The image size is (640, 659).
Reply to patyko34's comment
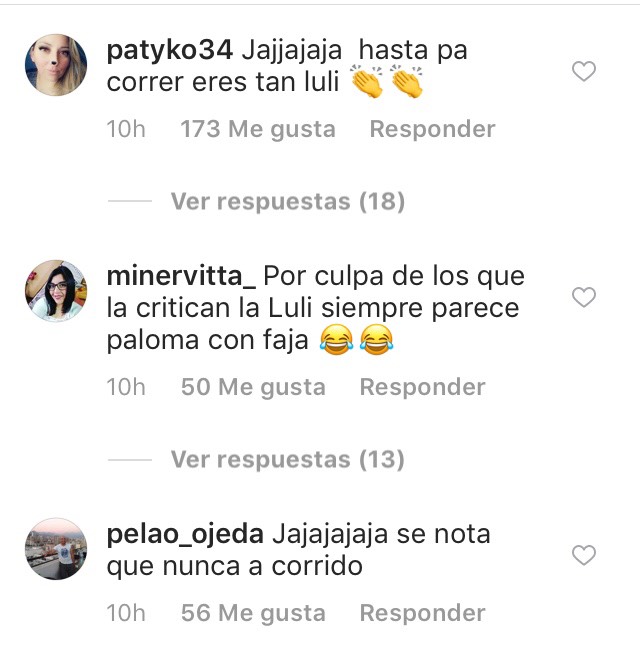432,130
